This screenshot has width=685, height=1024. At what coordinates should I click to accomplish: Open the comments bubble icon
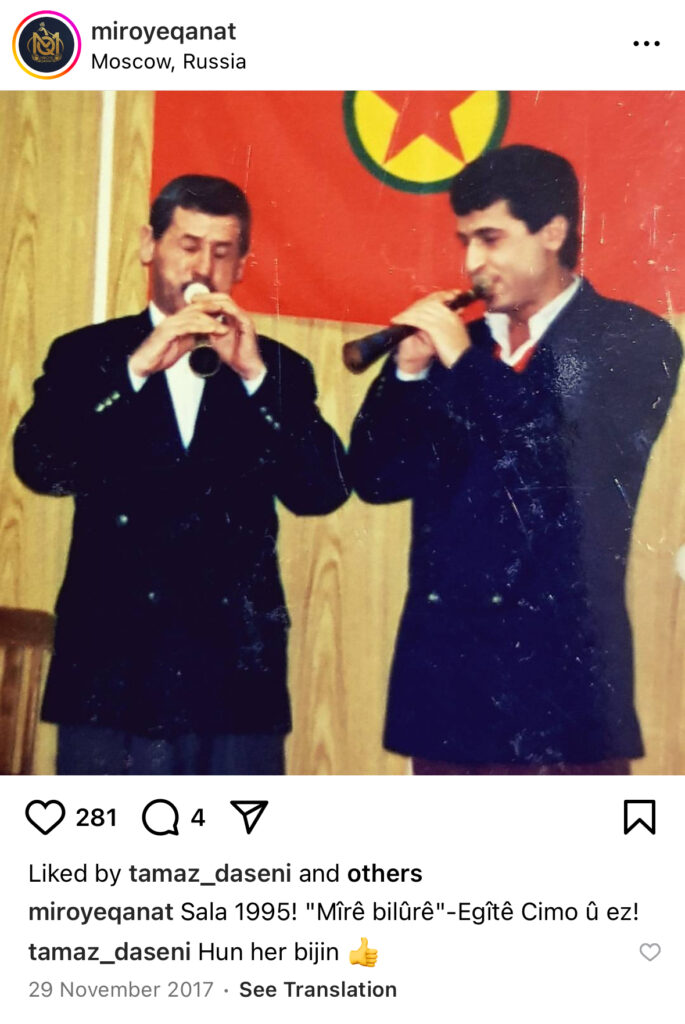tap(160, 817)
